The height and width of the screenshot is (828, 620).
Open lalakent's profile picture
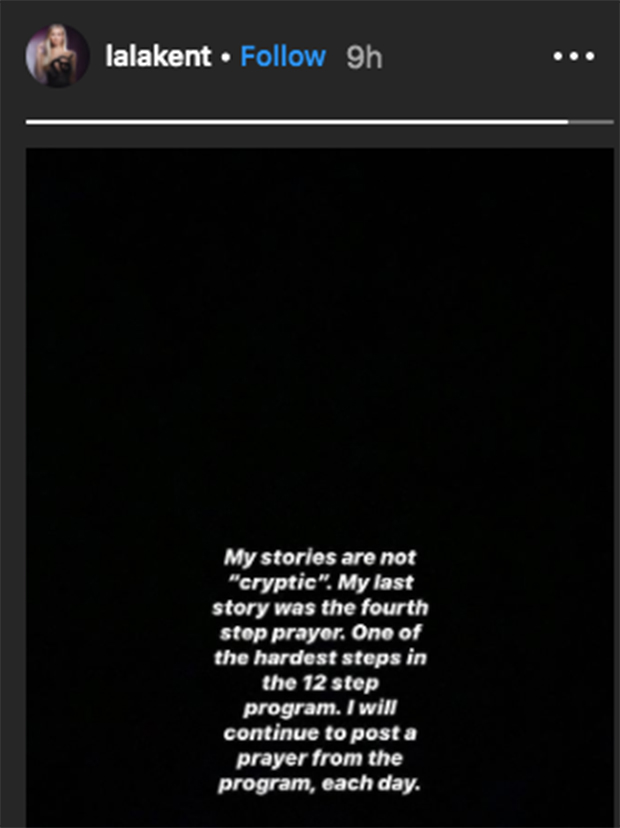click(57, 56)
